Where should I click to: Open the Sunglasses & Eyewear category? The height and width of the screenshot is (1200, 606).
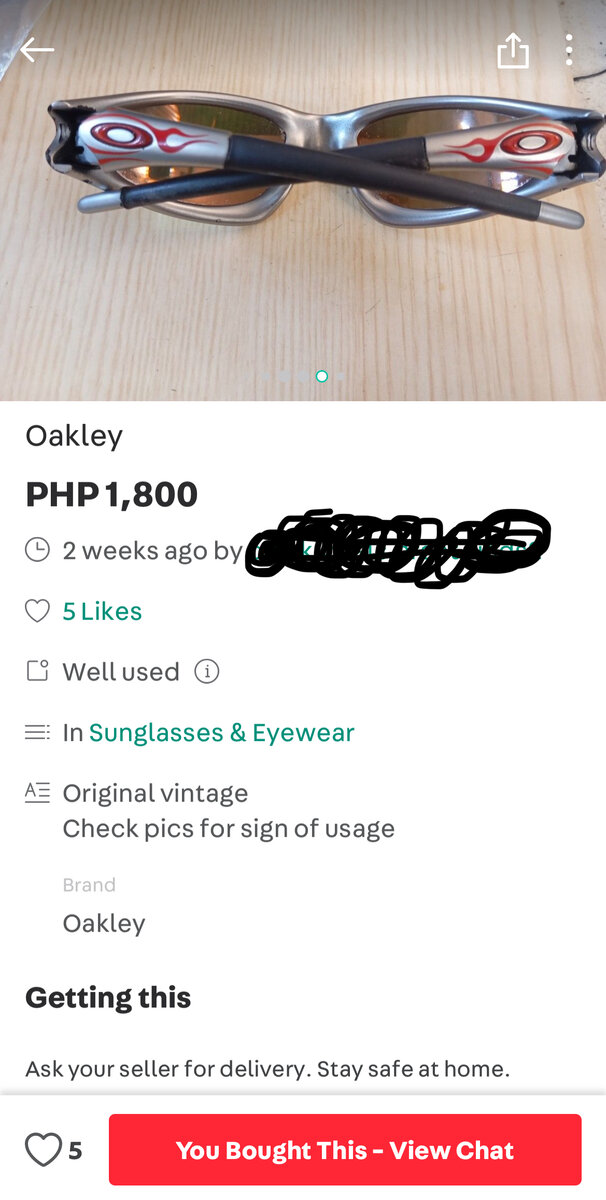click(x=221, y=733)
